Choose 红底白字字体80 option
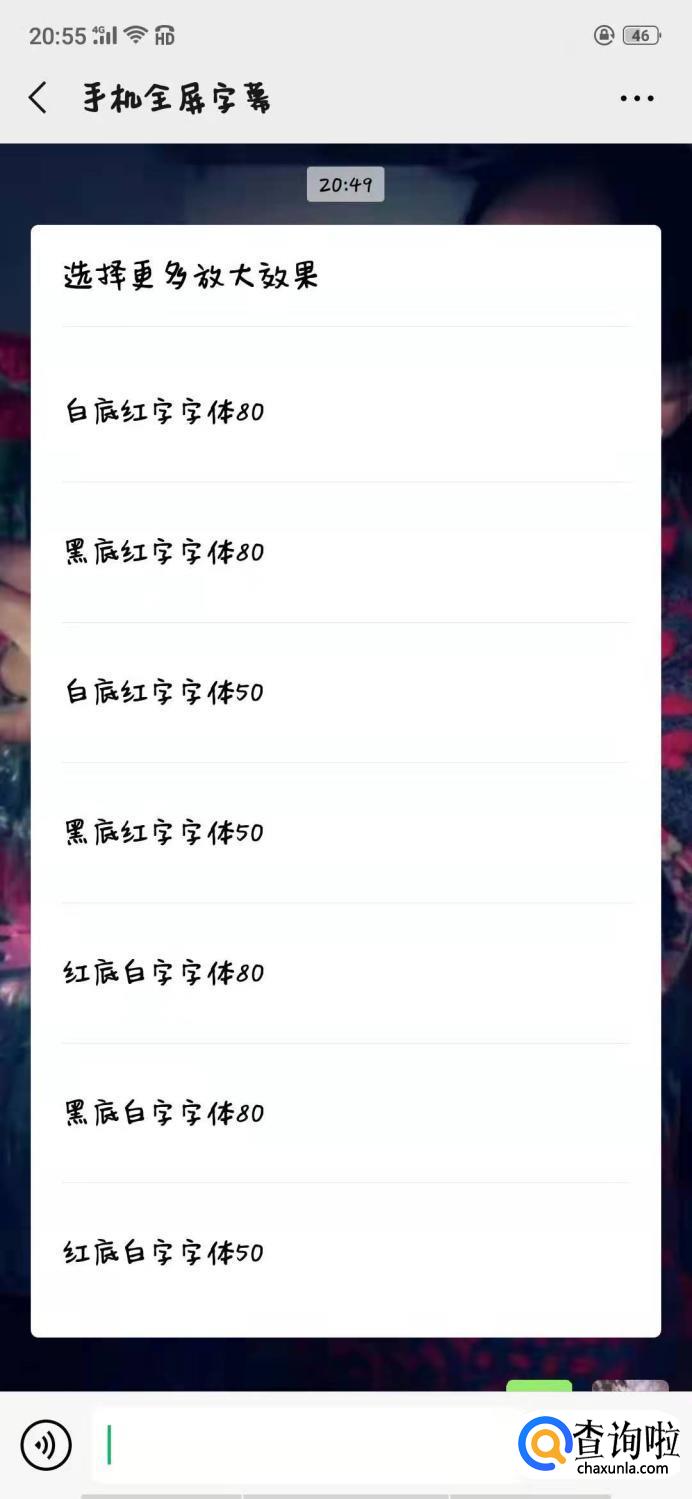The image size is (692, 1499). [165, 972]
